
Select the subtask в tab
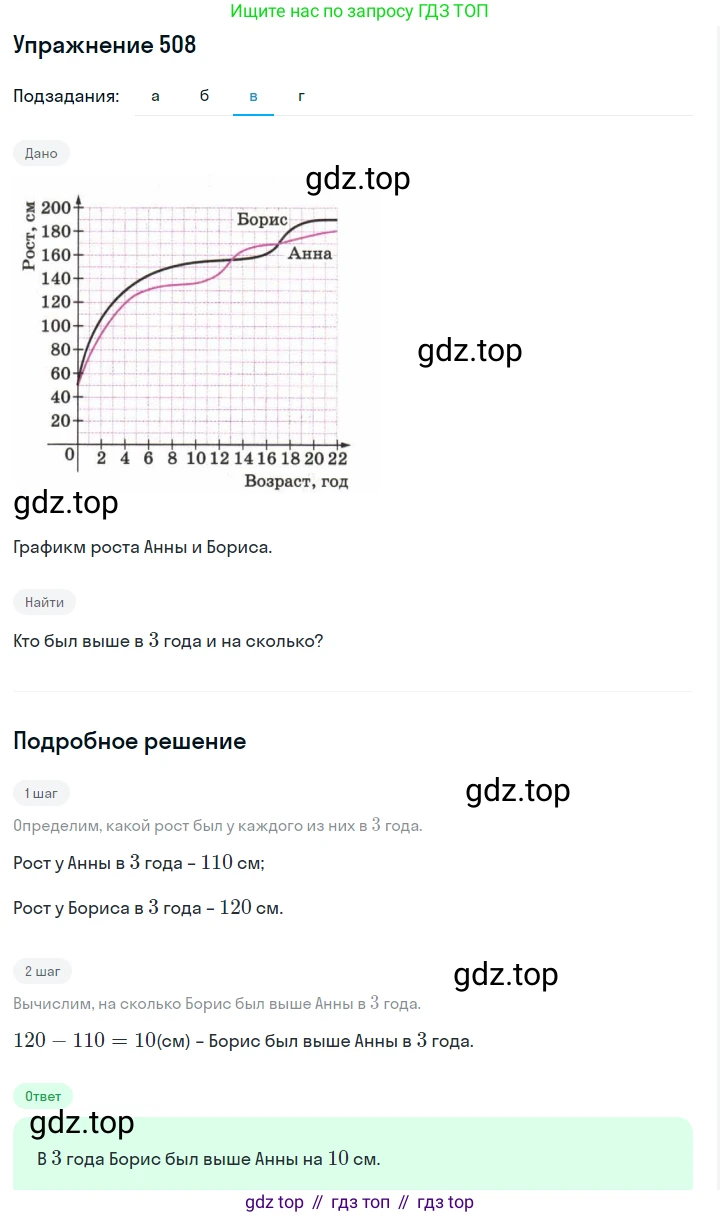pyautogui.click(x=253, y=96)
